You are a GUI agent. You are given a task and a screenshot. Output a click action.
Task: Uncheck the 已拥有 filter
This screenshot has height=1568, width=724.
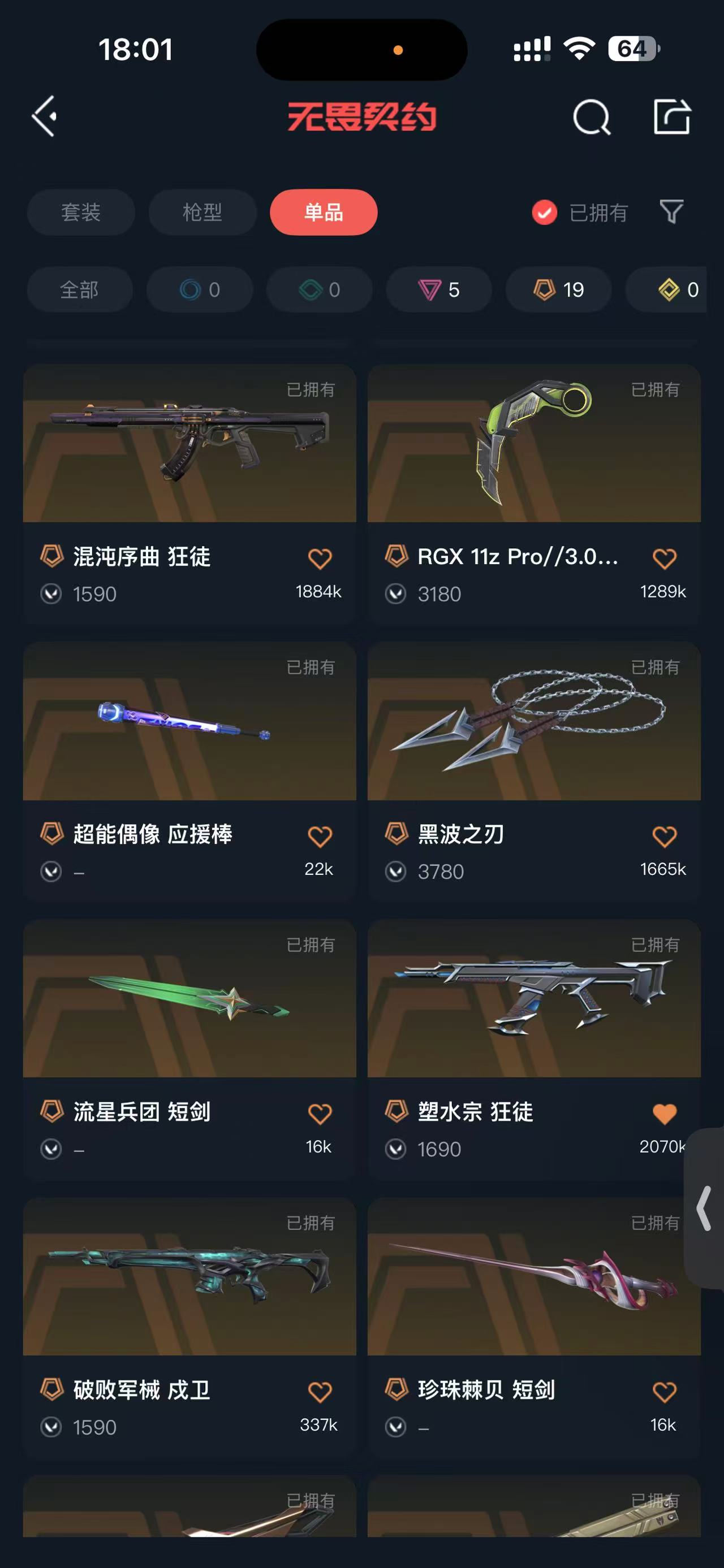544,213
